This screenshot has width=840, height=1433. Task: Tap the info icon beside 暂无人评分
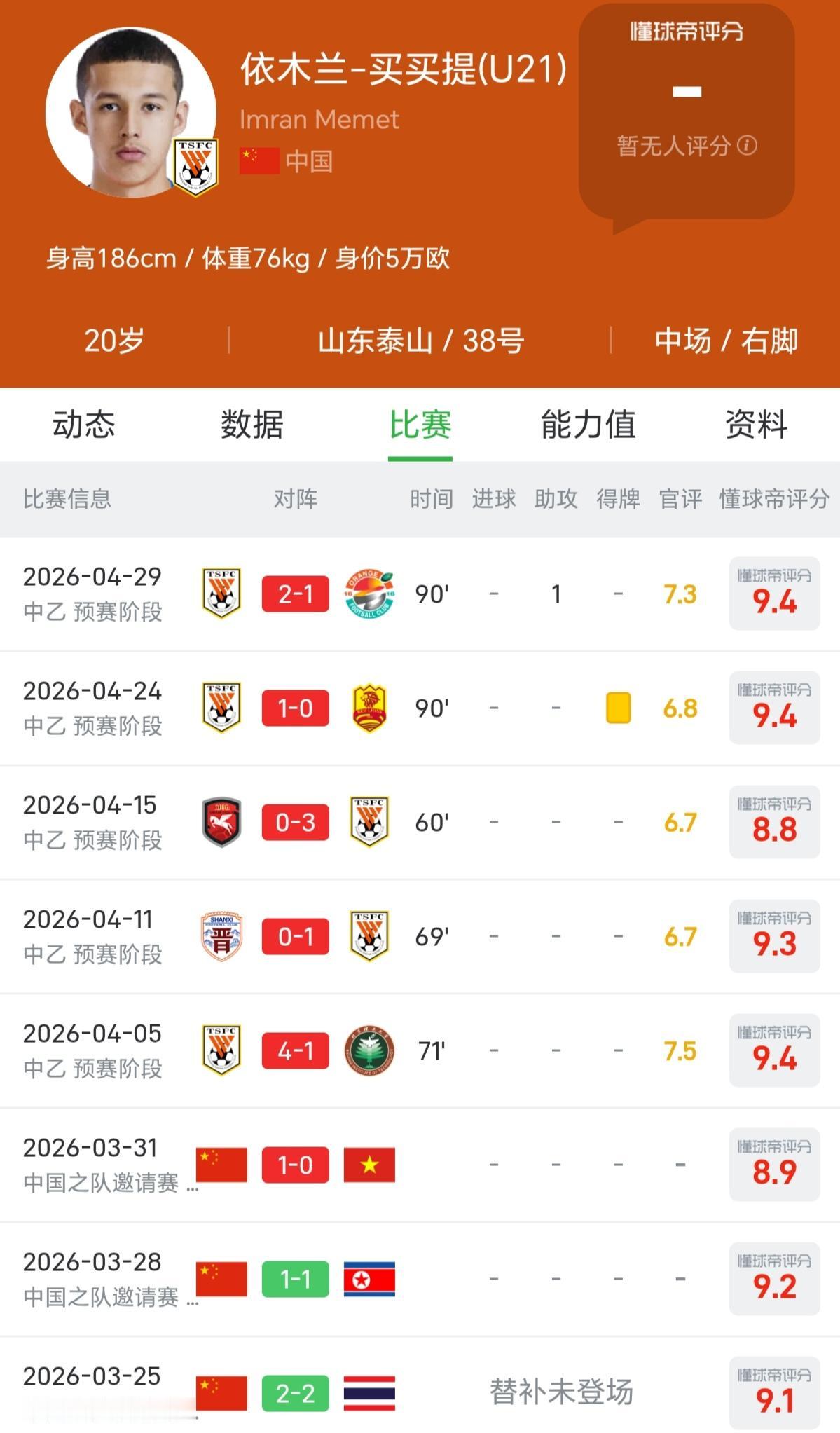pyautogui.click(x=748, y=145)
